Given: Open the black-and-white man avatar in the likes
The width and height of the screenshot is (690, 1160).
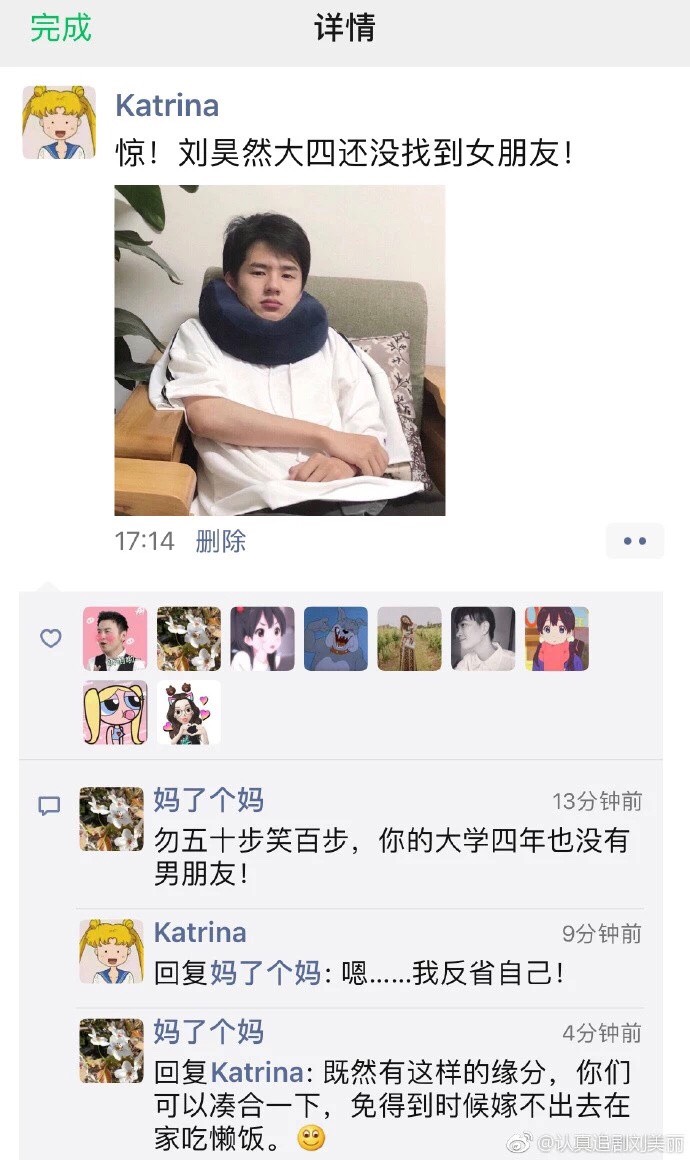Looking at the screenshot, I should [483, 638].
